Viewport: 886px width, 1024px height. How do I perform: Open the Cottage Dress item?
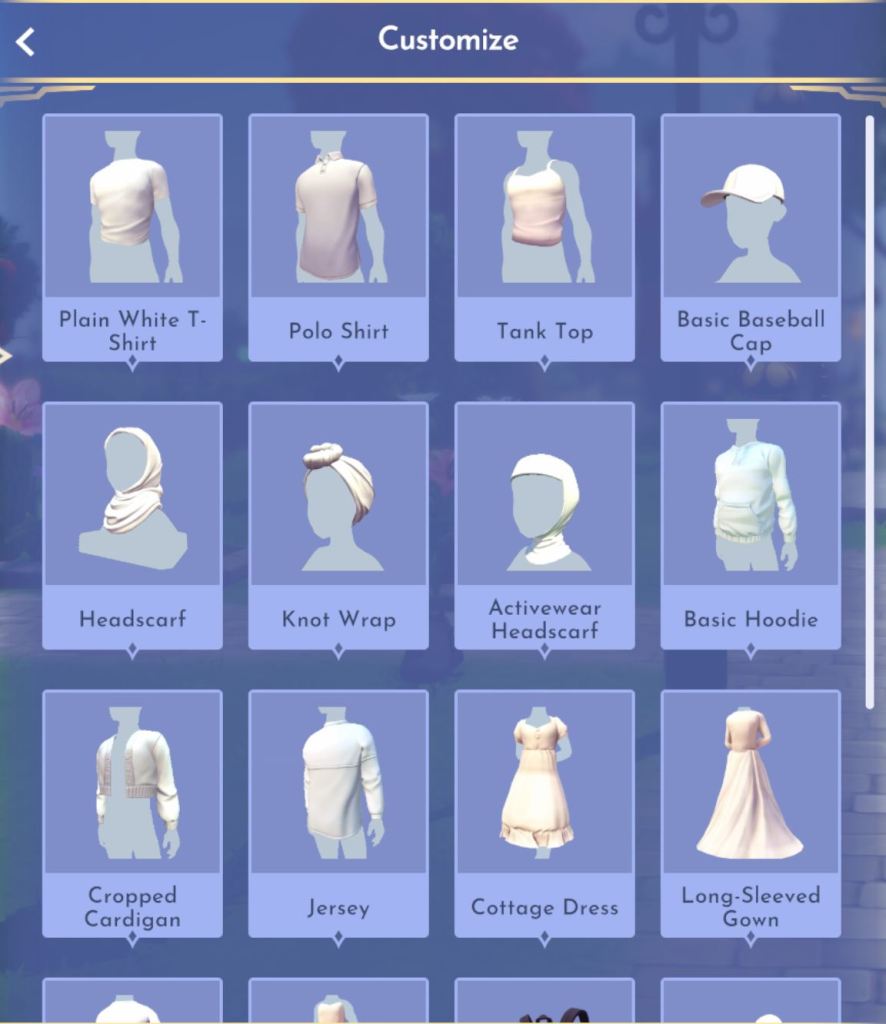[544, 812]
